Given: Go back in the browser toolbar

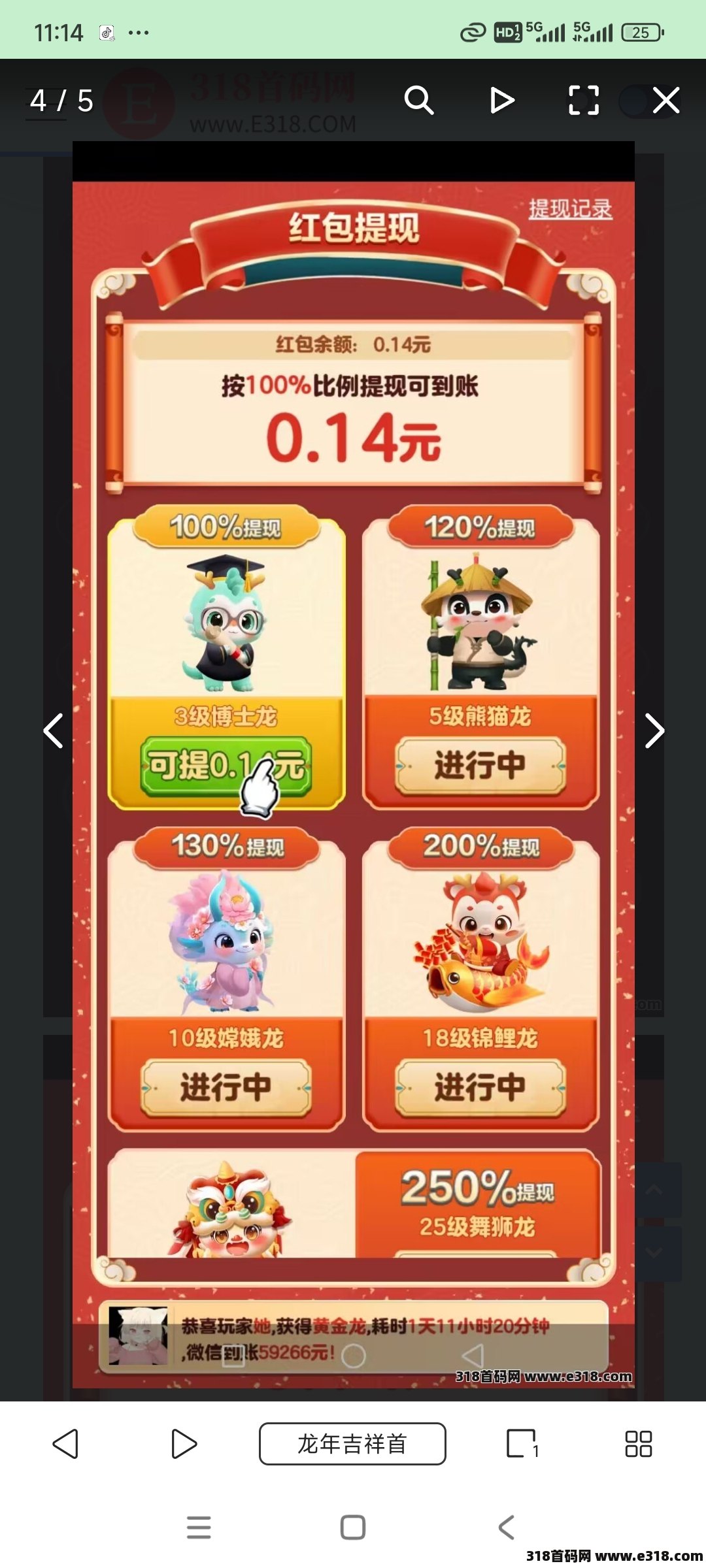Looking at the screenshot, I should 66,1443.
